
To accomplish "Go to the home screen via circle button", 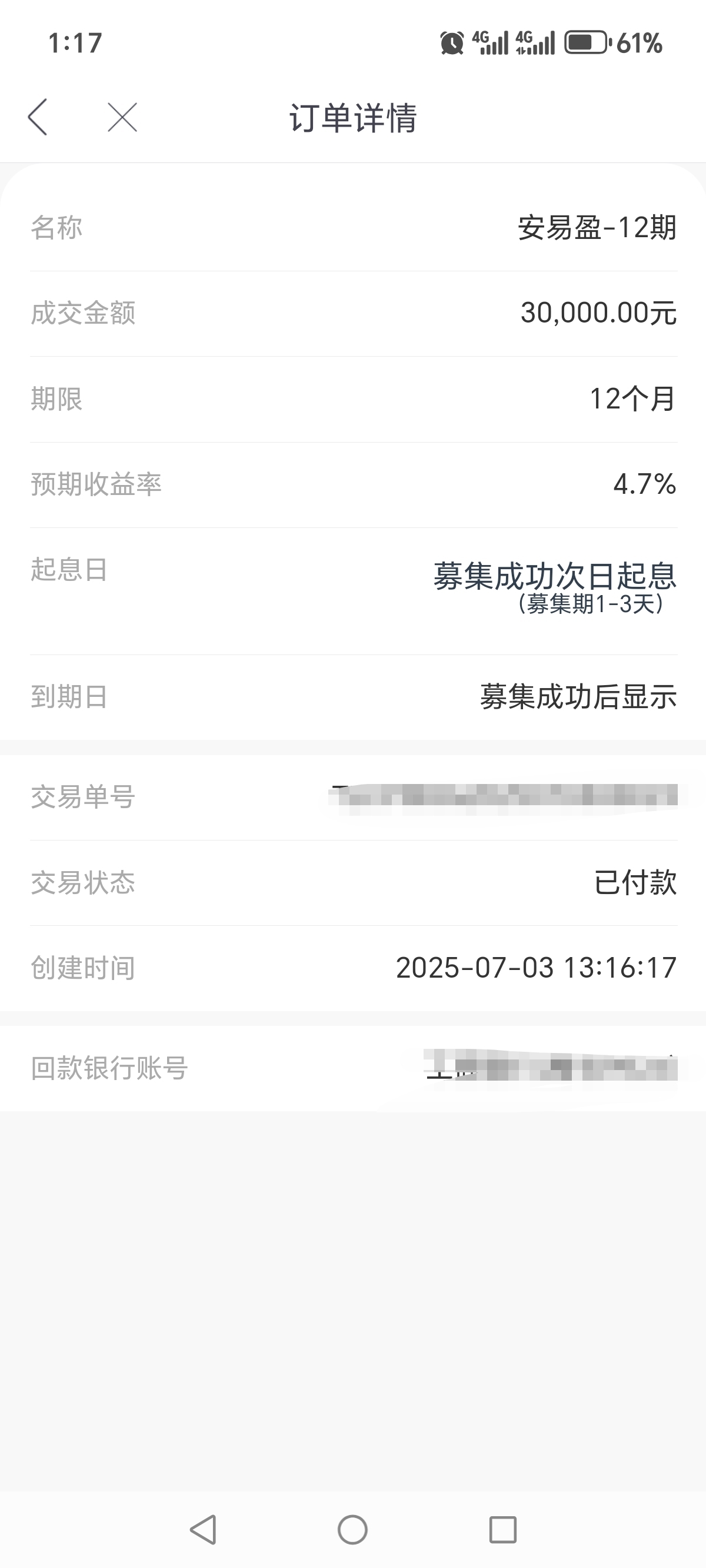I will pyautogui.click(x=352, y=1530).
